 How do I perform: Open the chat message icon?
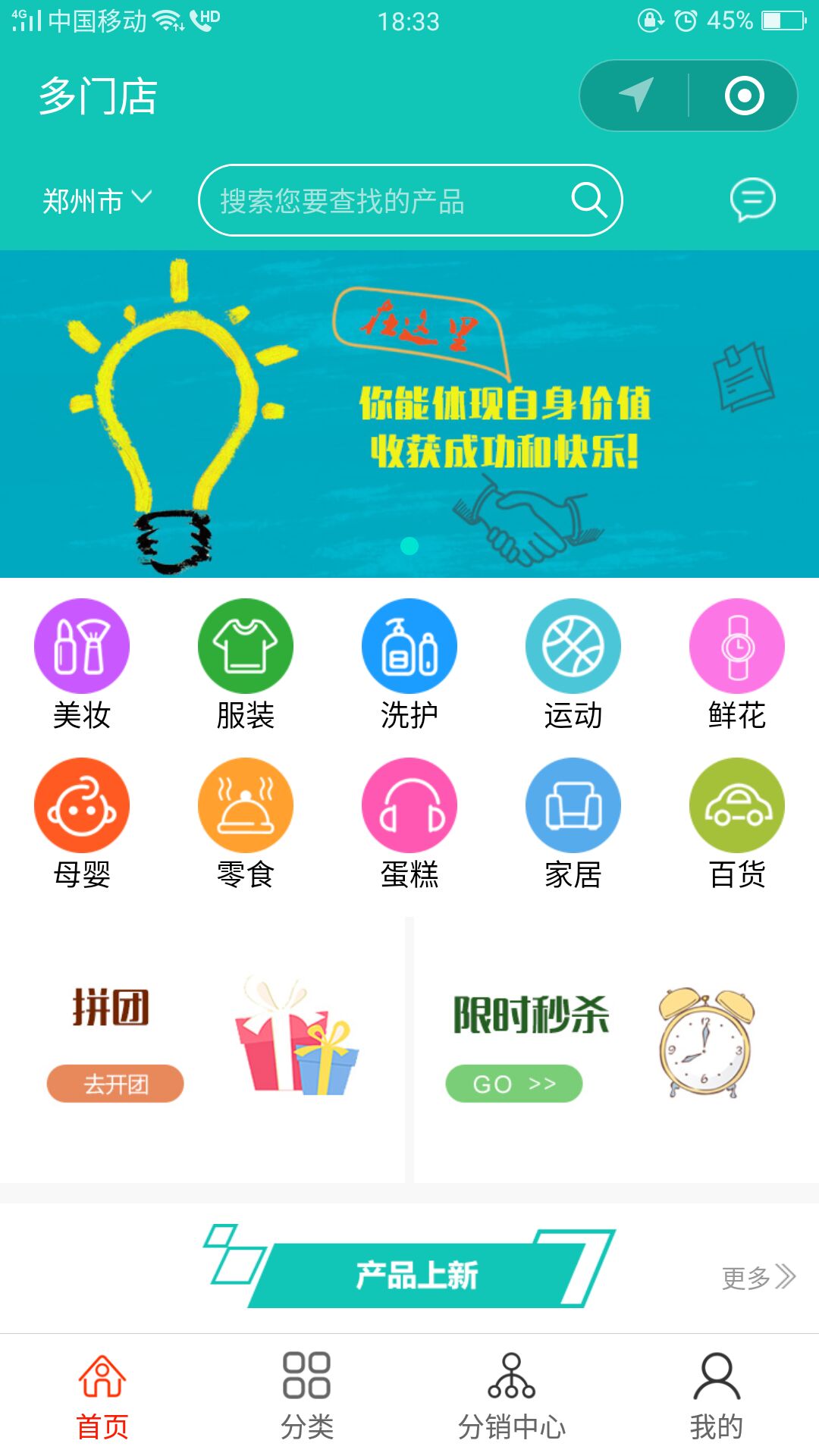coord(752,200)
